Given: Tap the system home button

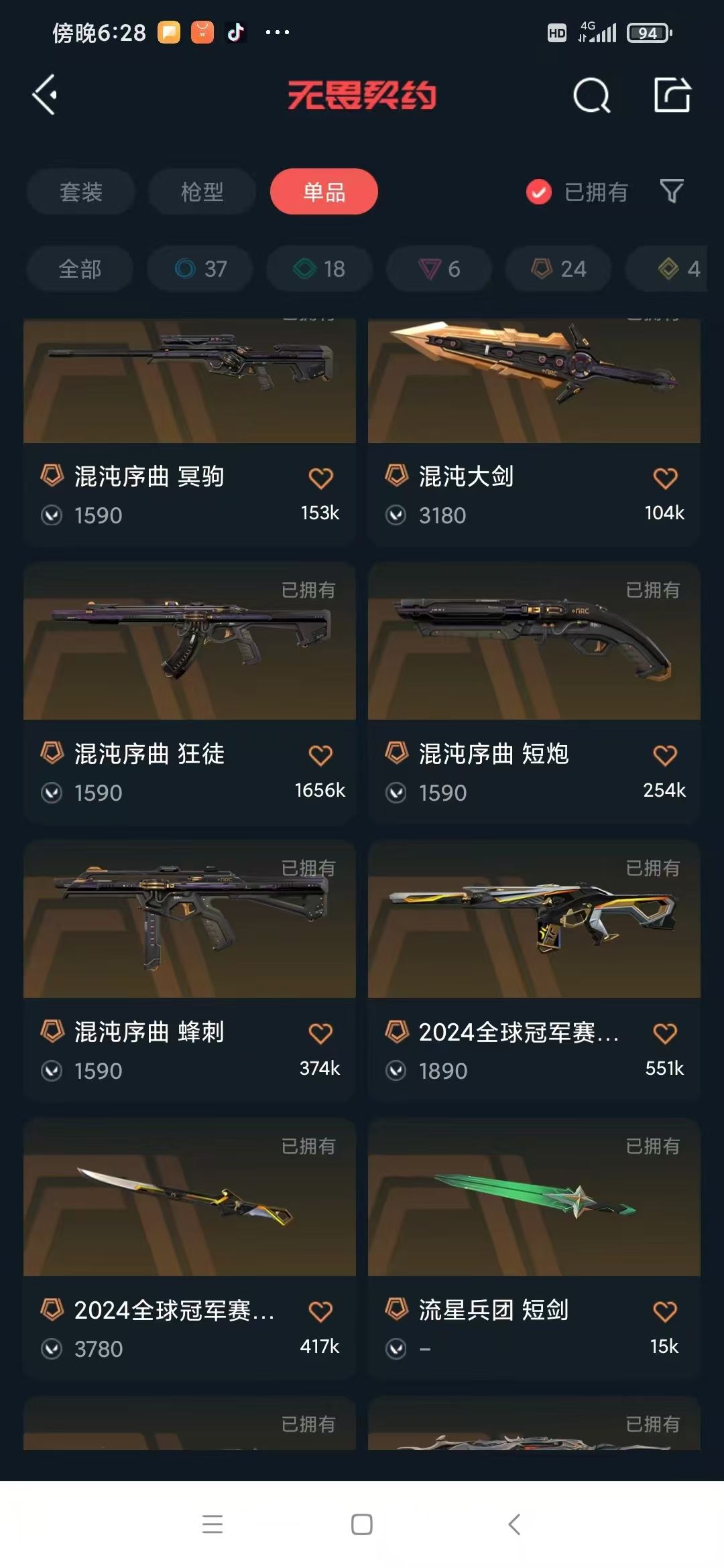Looking at the screenshot, I should coord(362,1524).
